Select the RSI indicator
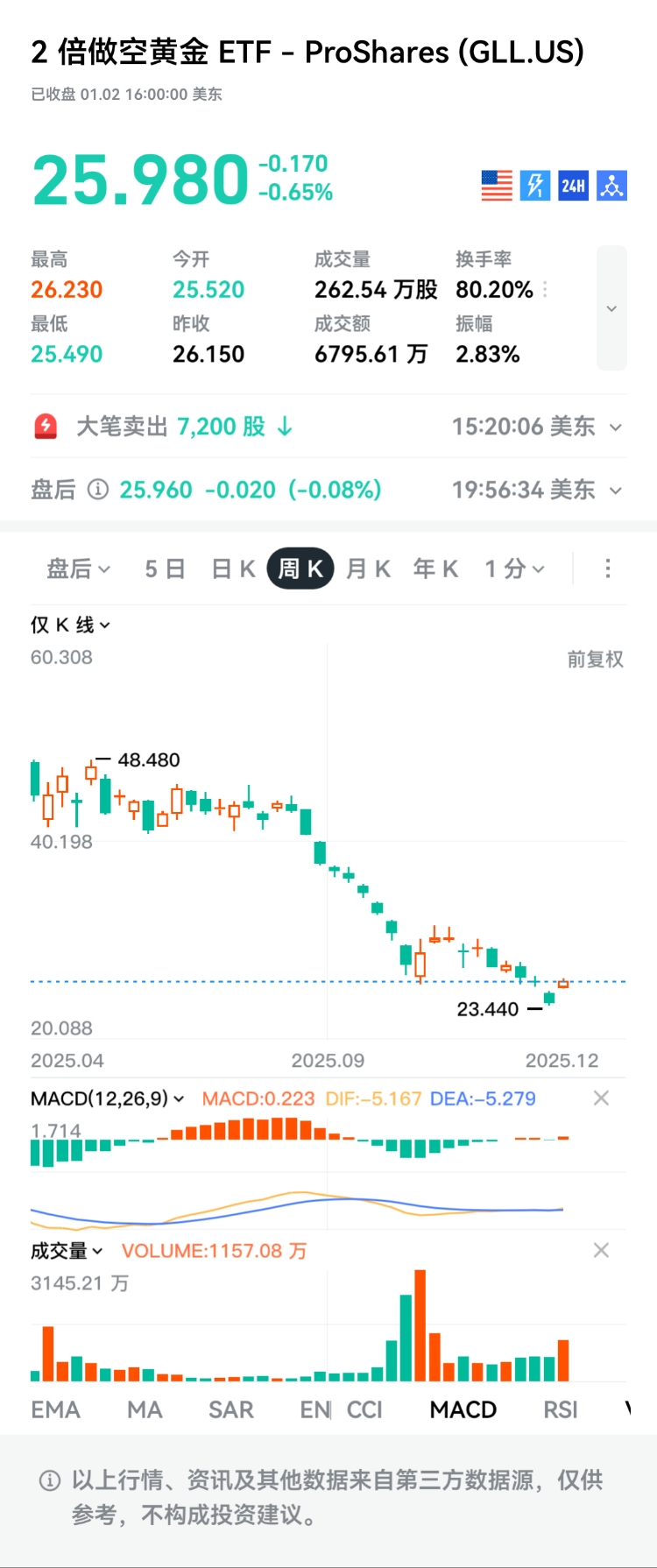The height and width of the screenshot is (1568, 657). (x=560, y=1409)
